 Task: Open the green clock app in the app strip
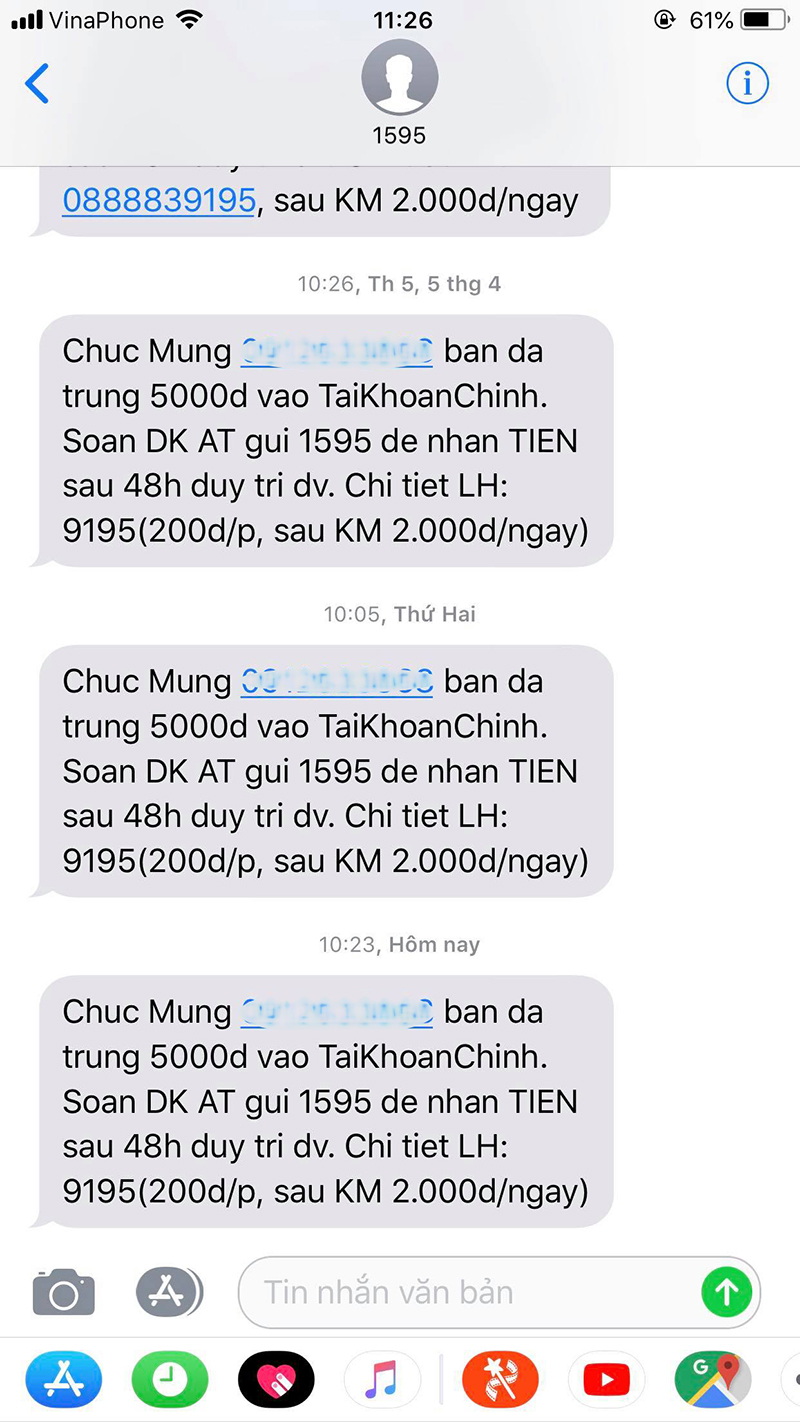click(169, 1381)
